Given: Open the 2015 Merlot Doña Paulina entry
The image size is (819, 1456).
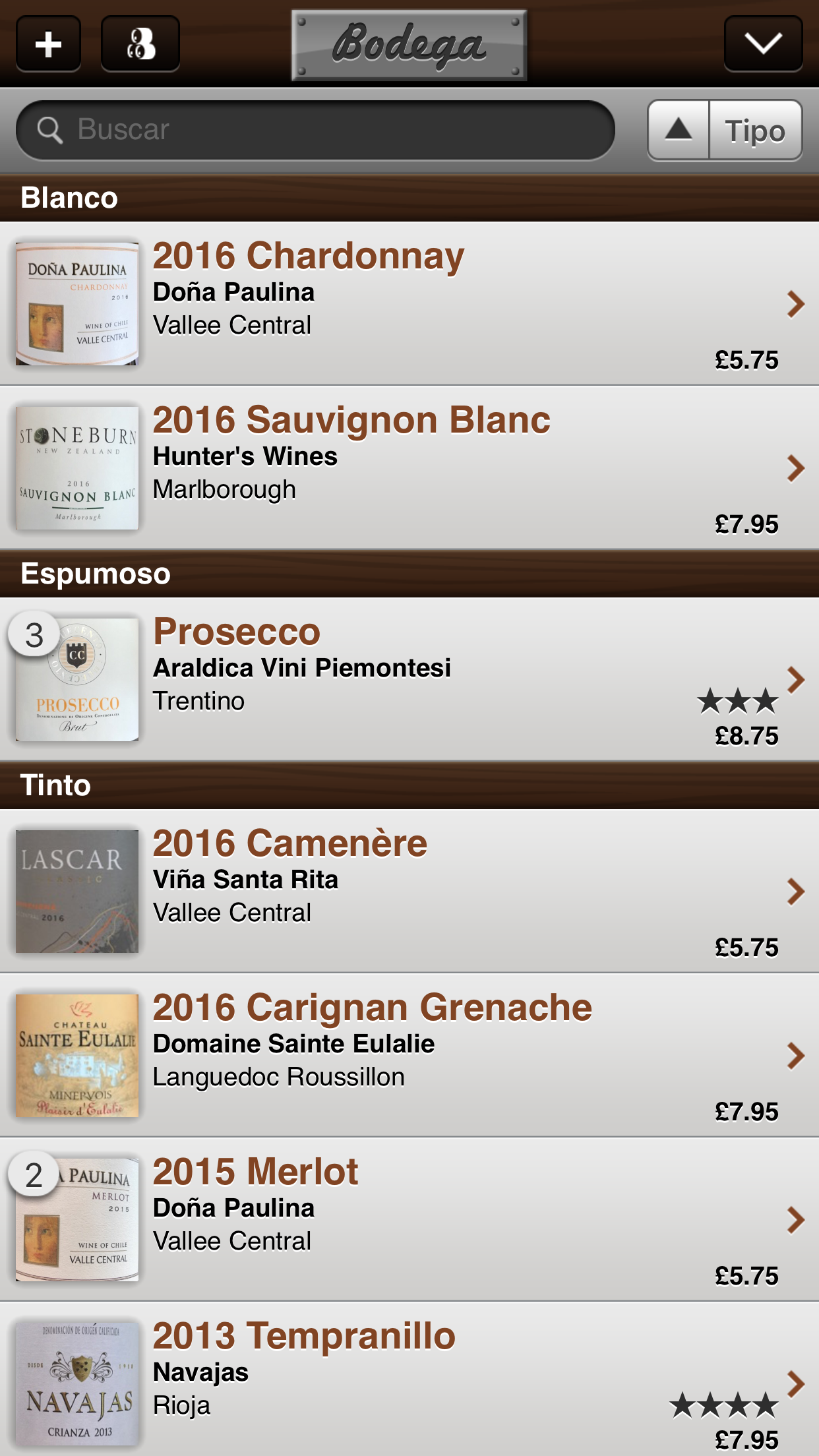Looking at the screenshot, I should tap(409, 1219).
